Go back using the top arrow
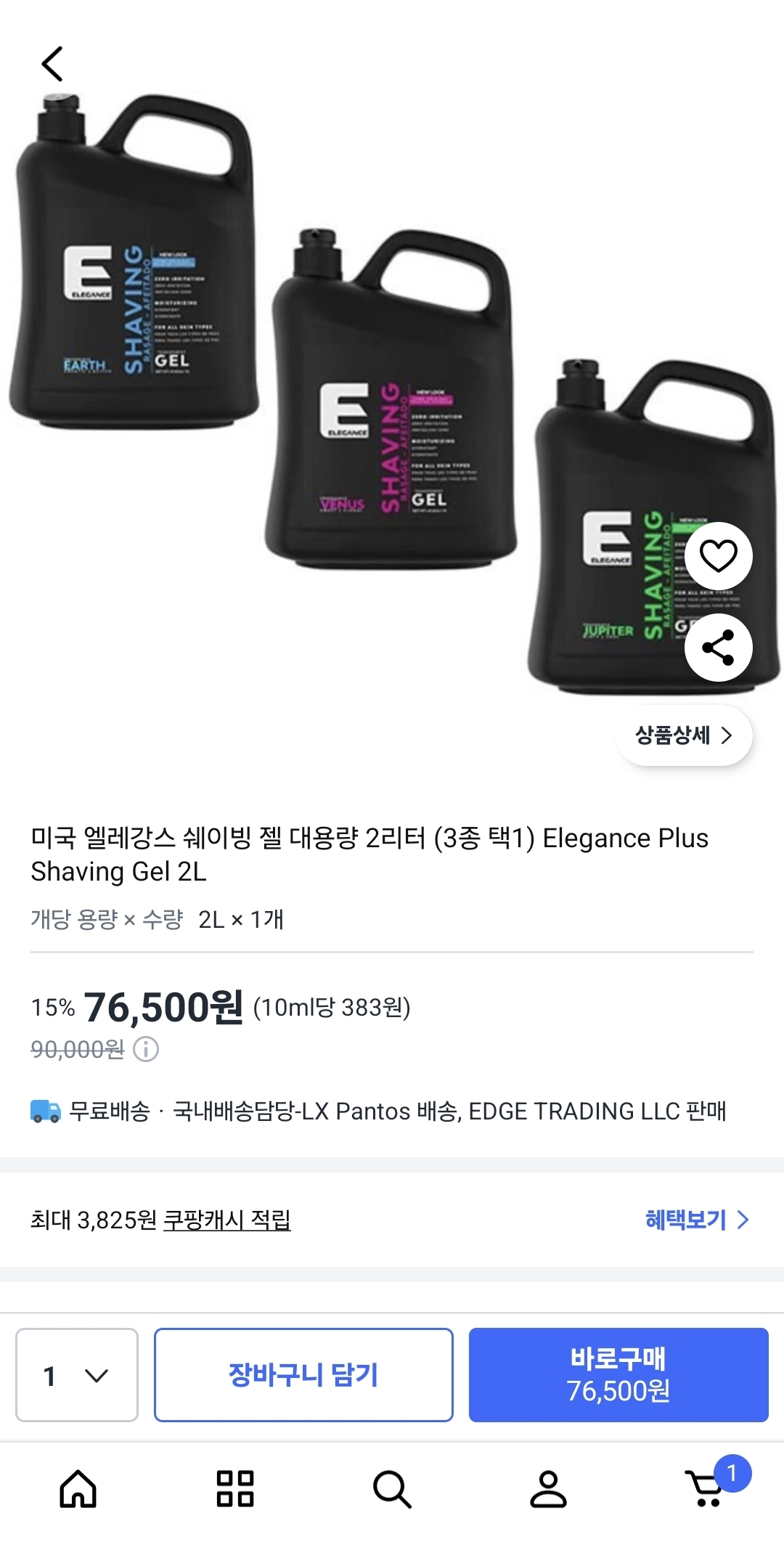Image resolution: width=784 pixels, height=1542 pixels. [52, 64]
